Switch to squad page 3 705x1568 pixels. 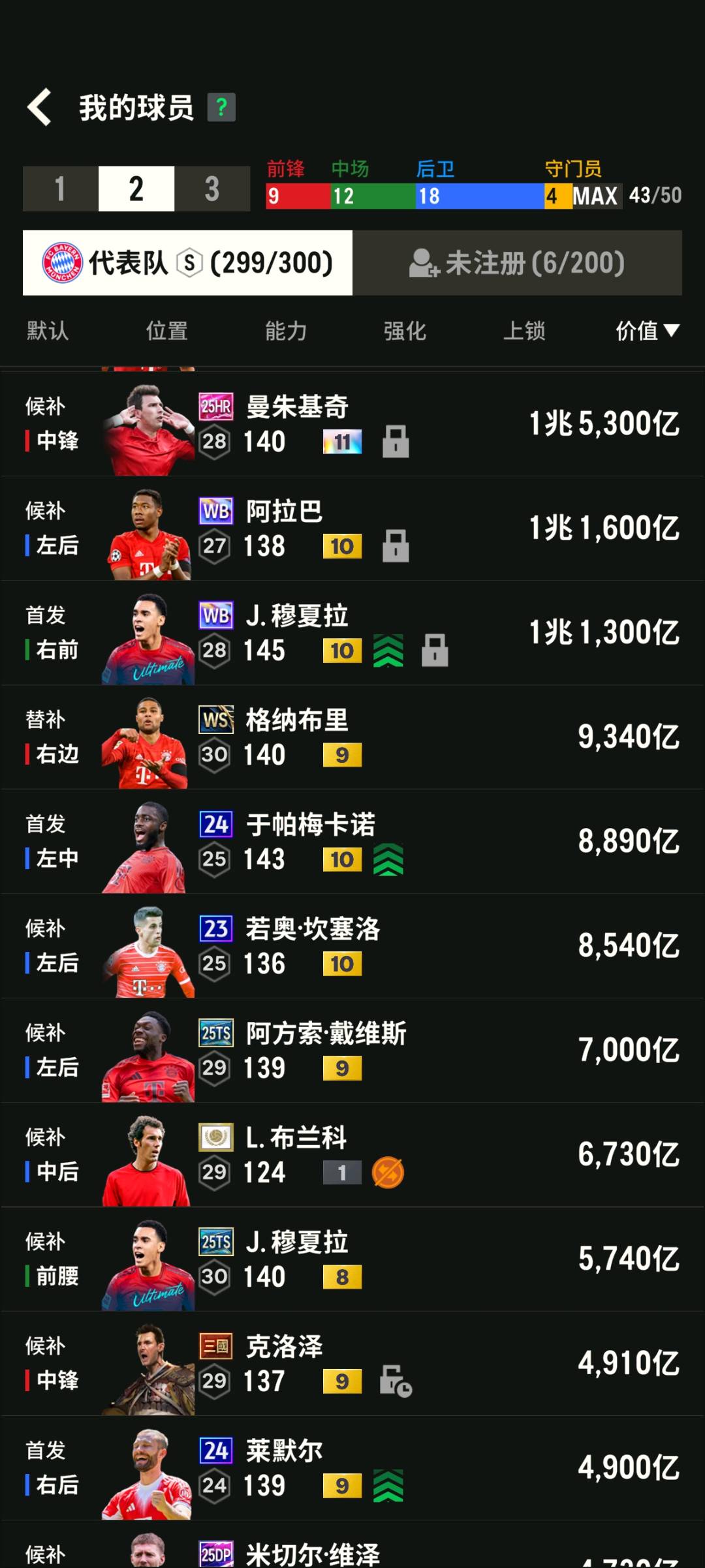(x=211, y=189)
